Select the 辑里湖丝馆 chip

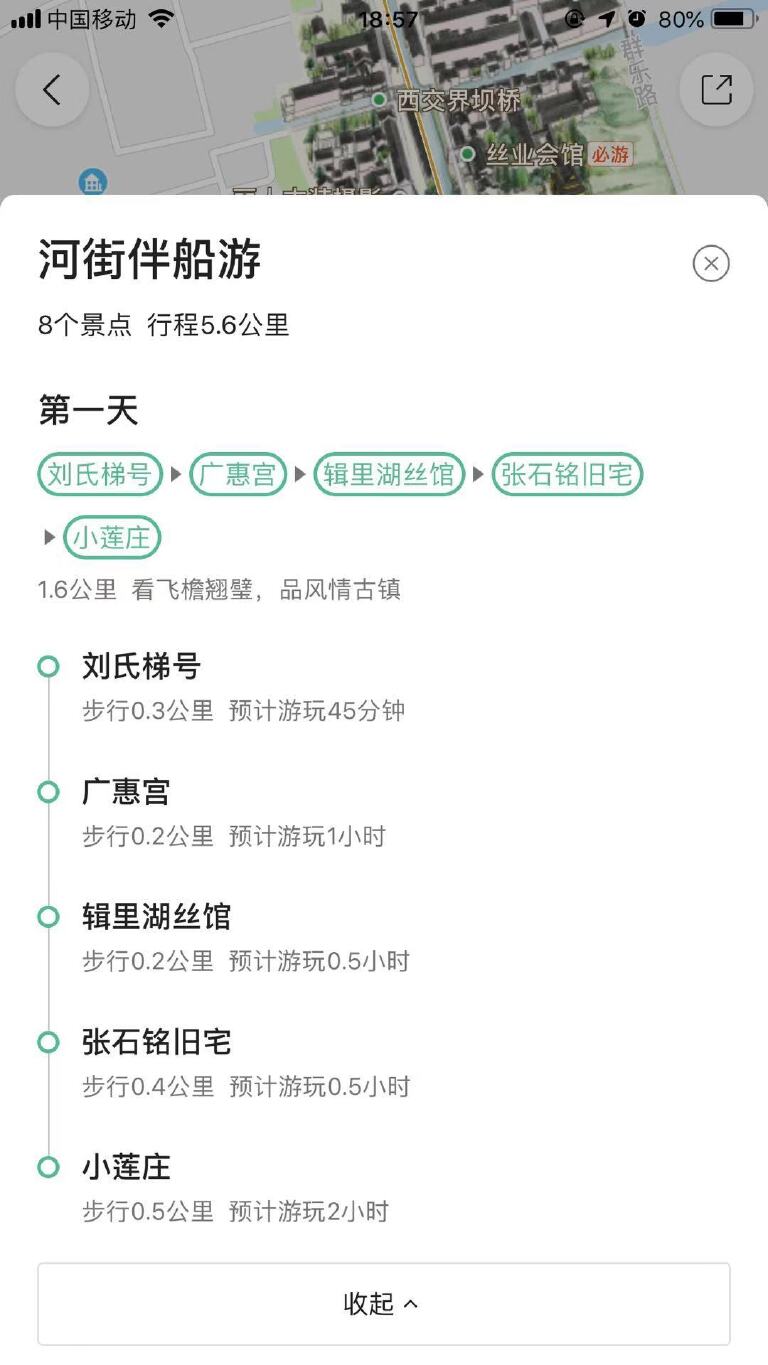[389, 474]
